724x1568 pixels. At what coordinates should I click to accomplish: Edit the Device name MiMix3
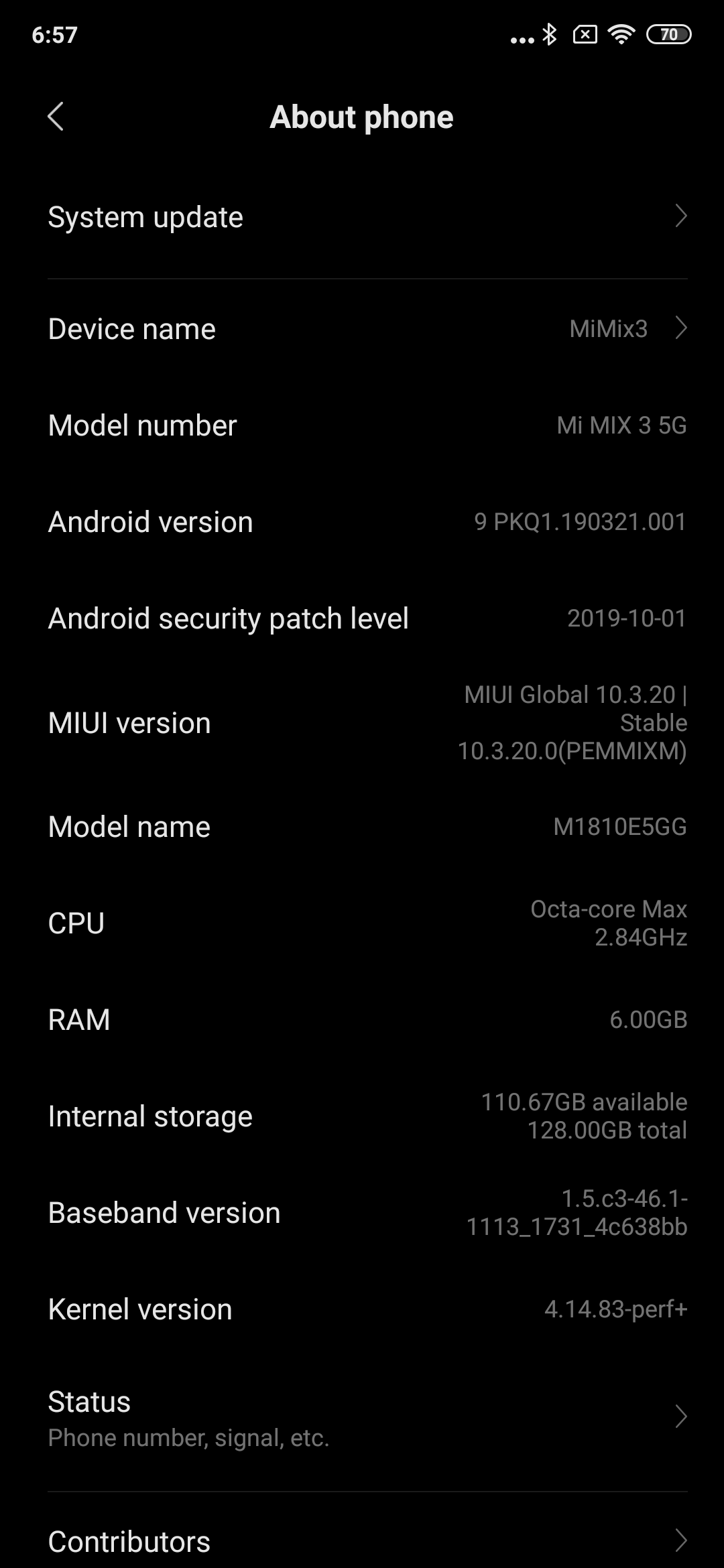362,328
